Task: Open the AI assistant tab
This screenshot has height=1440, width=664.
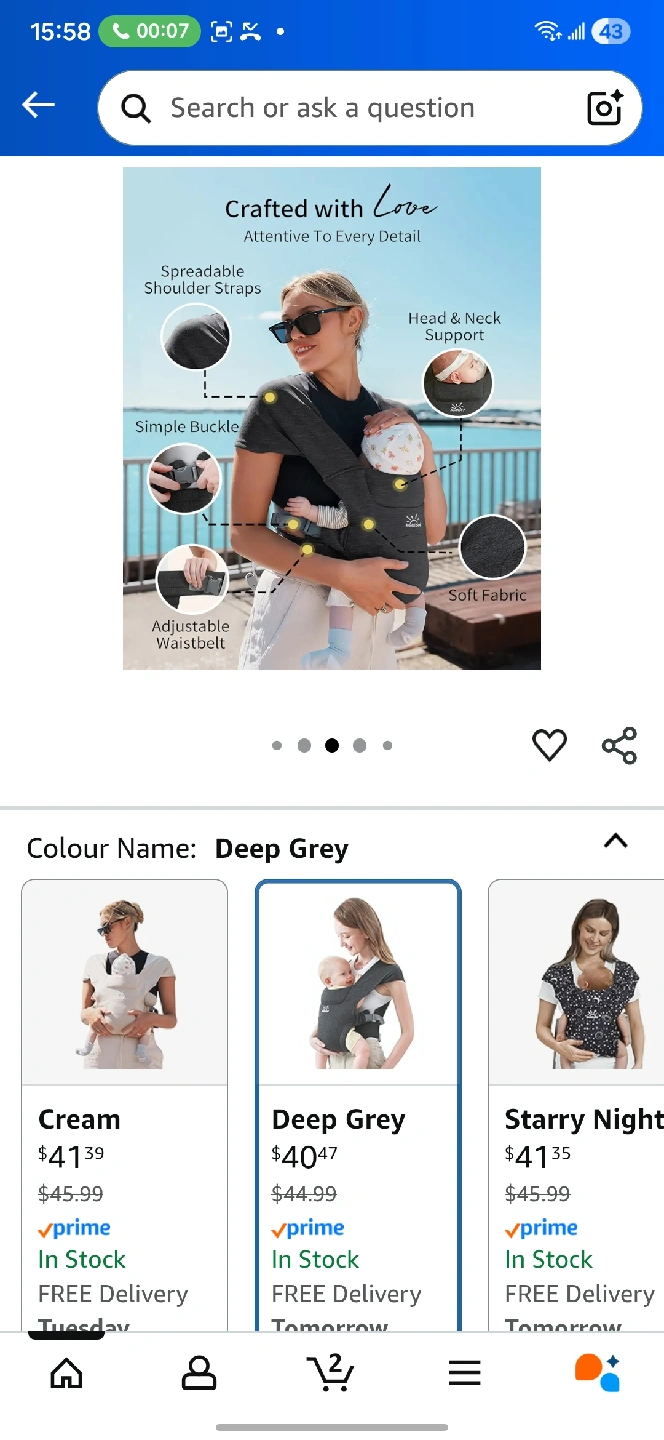Action: (x=597, y=1372)
